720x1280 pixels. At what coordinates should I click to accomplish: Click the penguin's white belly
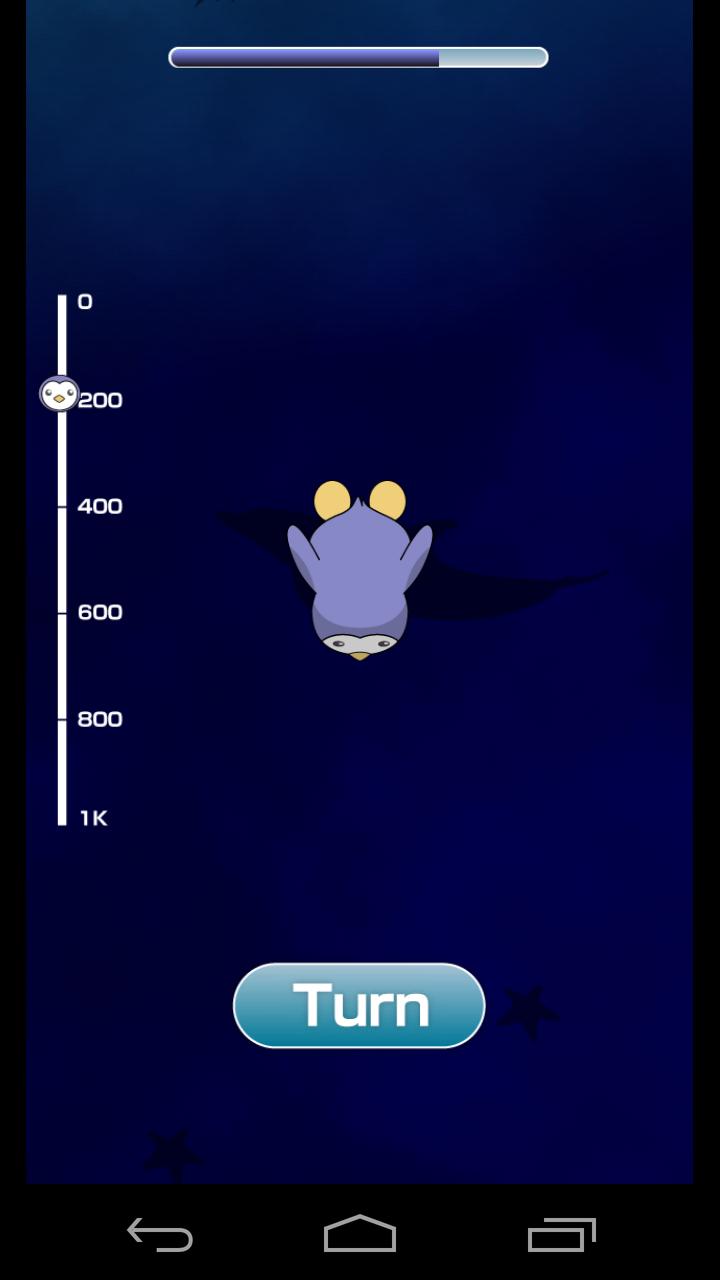pyautogui.click(x=358, y=638)
